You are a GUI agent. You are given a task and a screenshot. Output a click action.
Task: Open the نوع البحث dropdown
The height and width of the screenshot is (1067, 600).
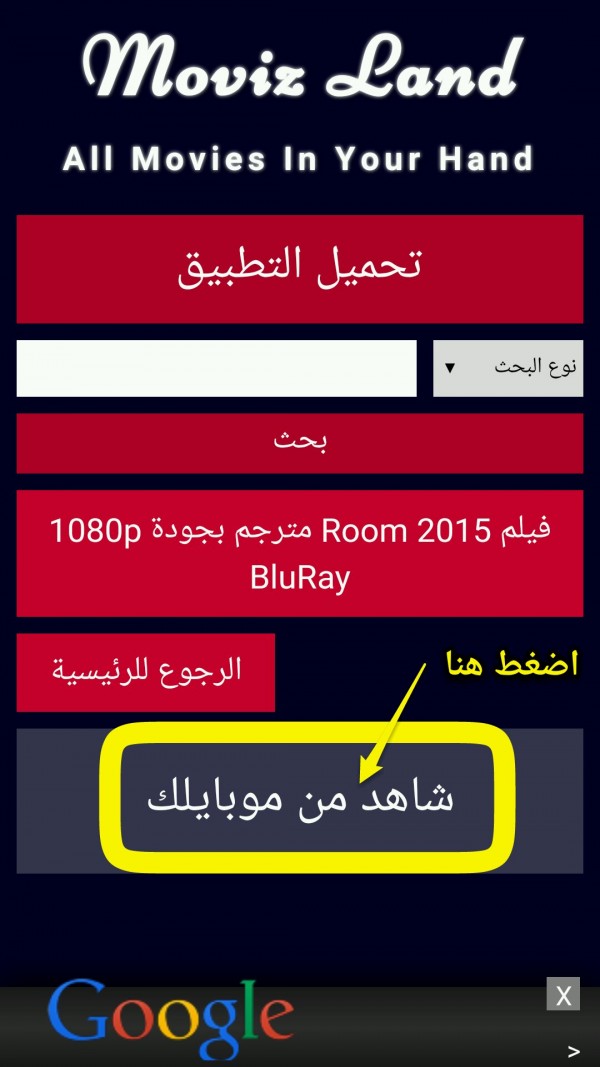(507, 368)
